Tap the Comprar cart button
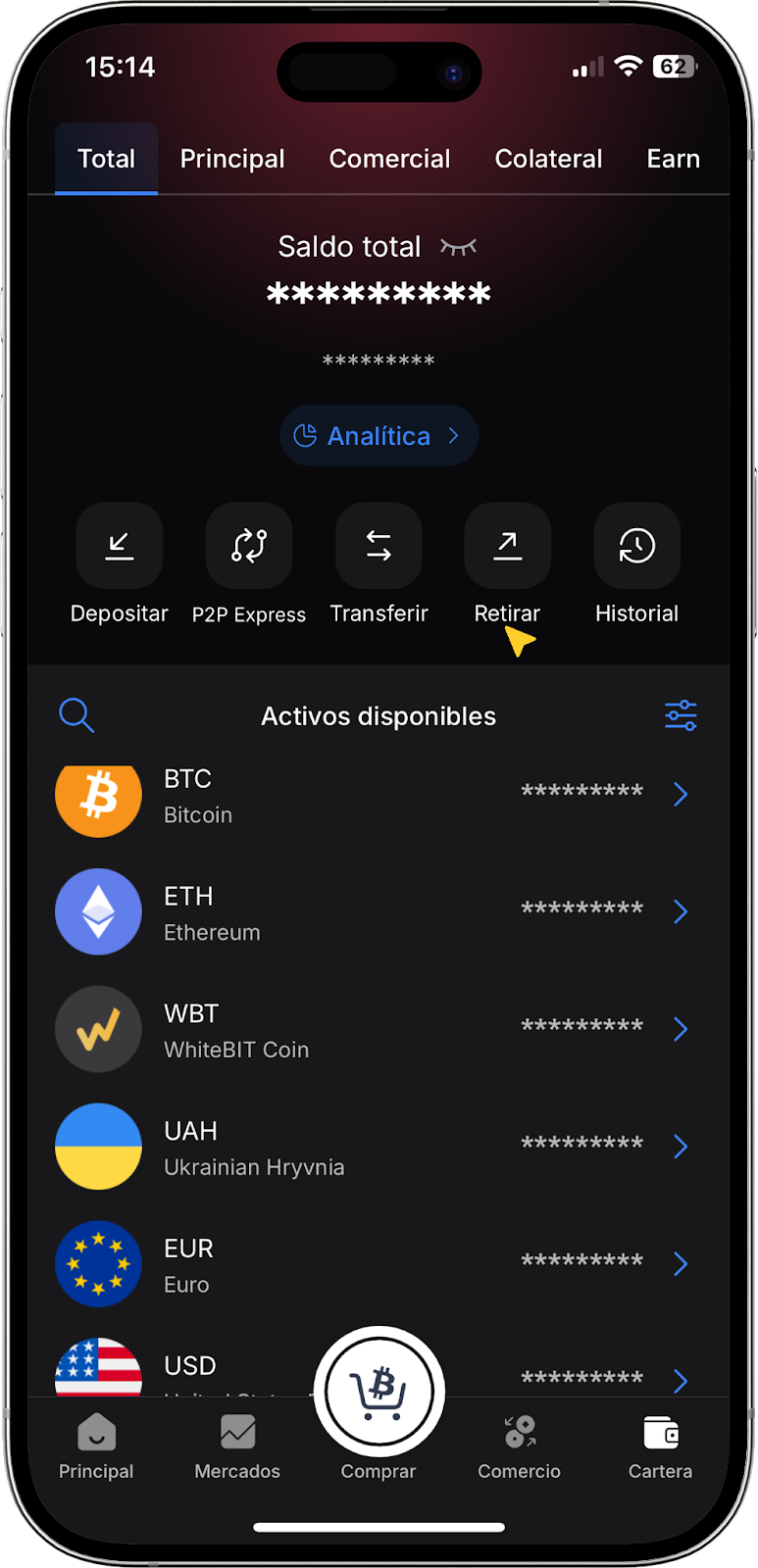 click(379, 1393)
